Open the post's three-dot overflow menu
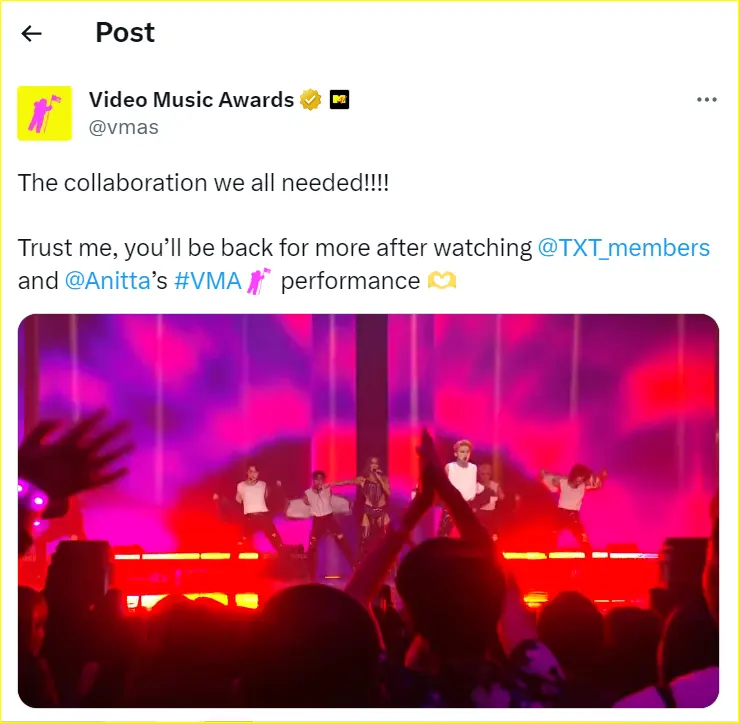Viewport: 739px width, 723px height. coord(706,100)
